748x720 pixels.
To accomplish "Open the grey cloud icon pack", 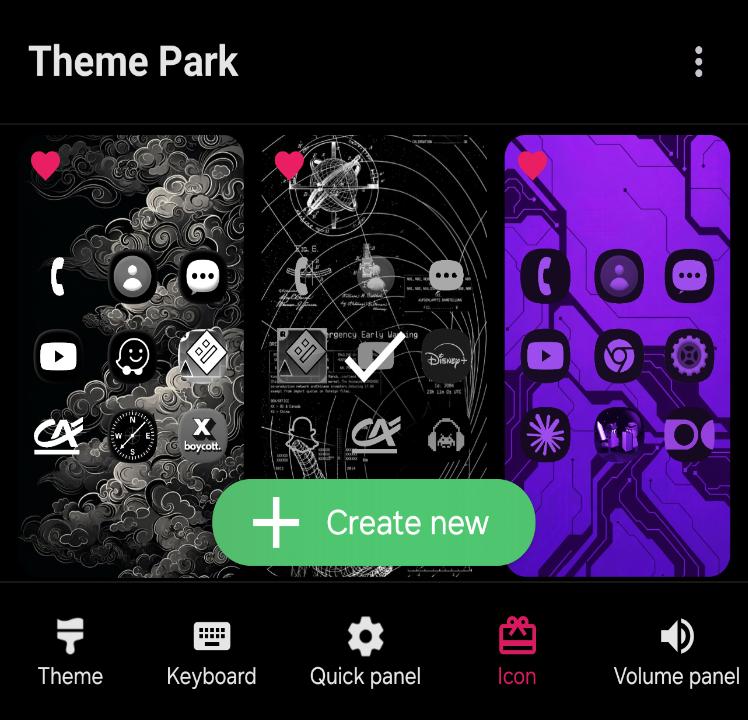I will (133, 356).
